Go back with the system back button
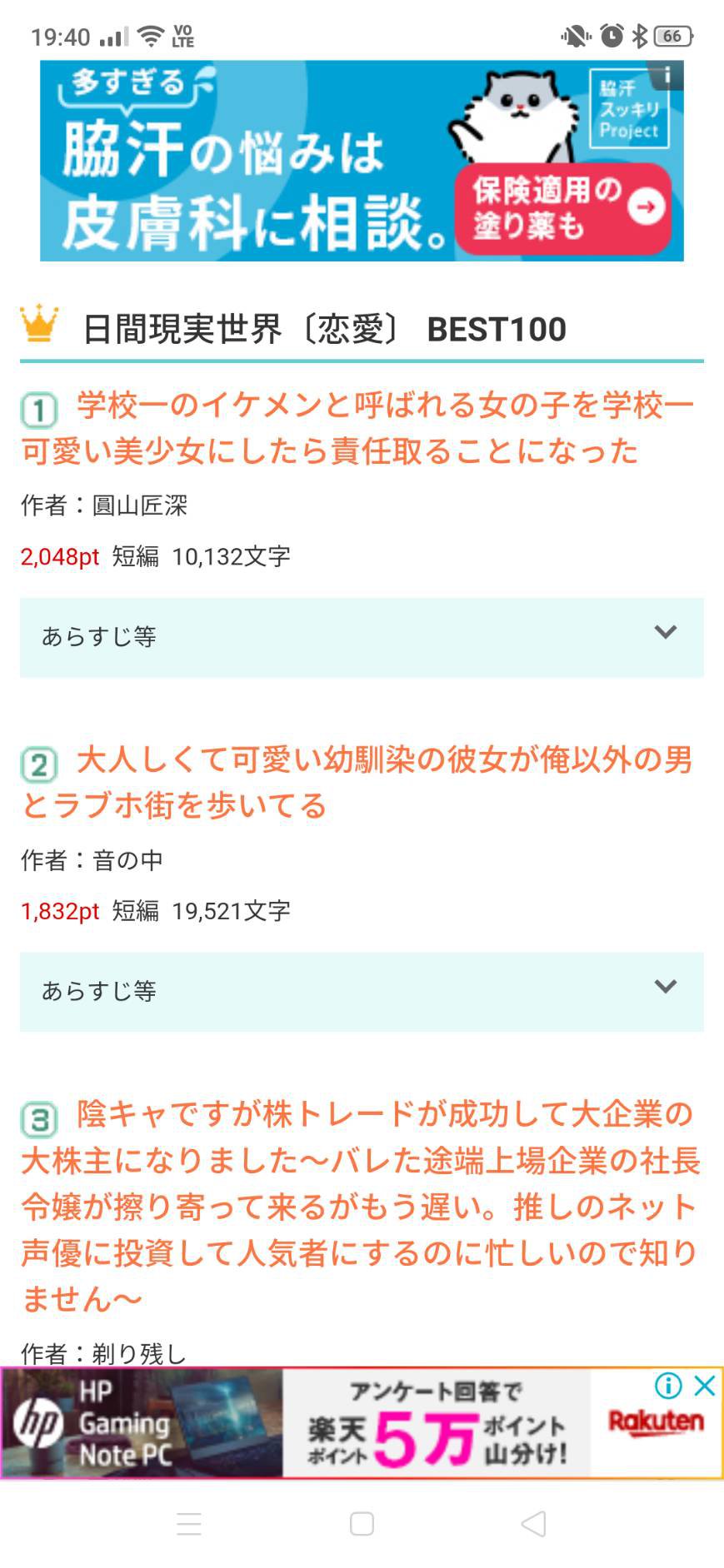 (532, 1523)
